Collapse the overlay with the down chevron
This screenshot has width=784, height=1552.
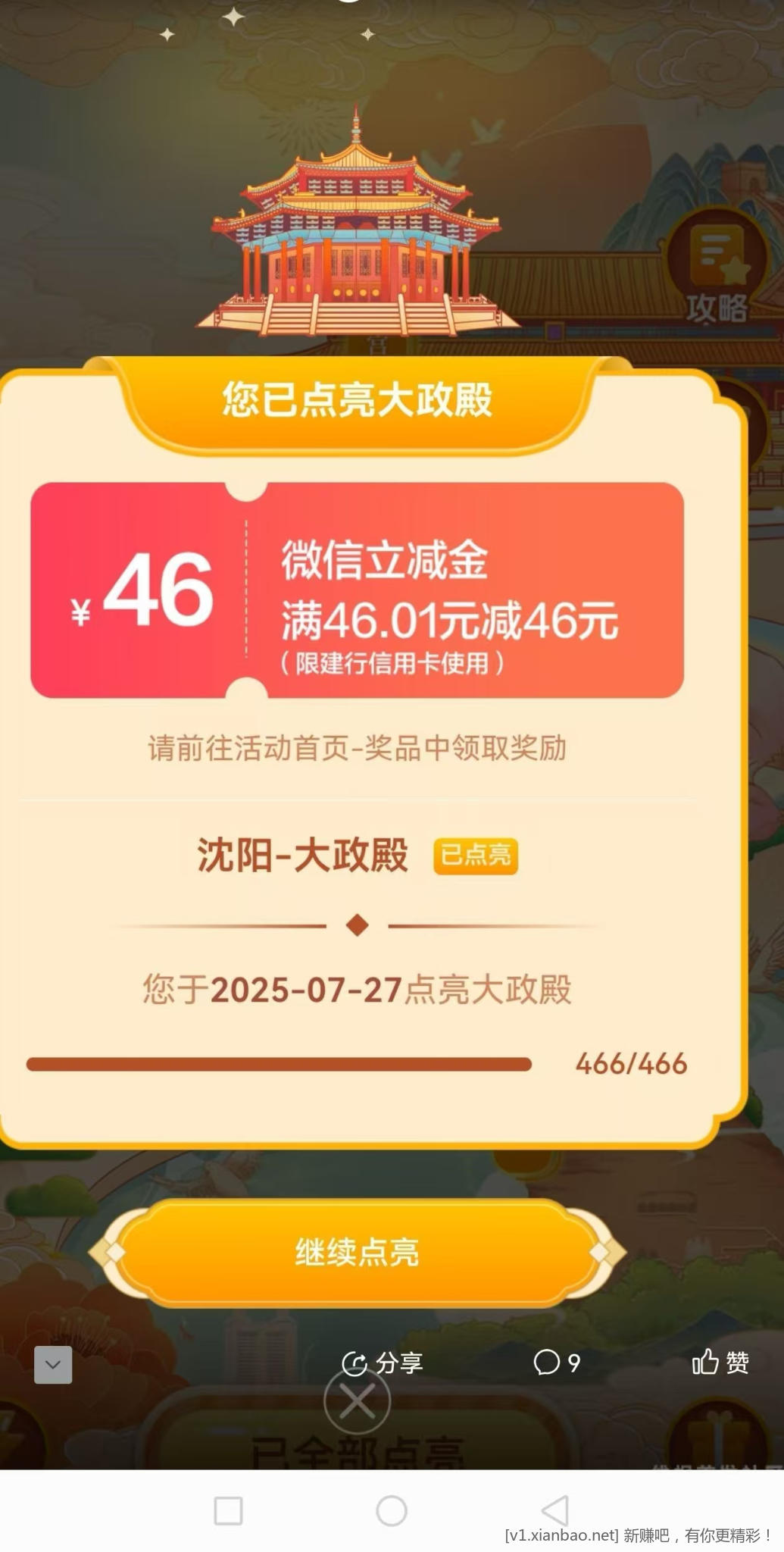[53, 1365]
